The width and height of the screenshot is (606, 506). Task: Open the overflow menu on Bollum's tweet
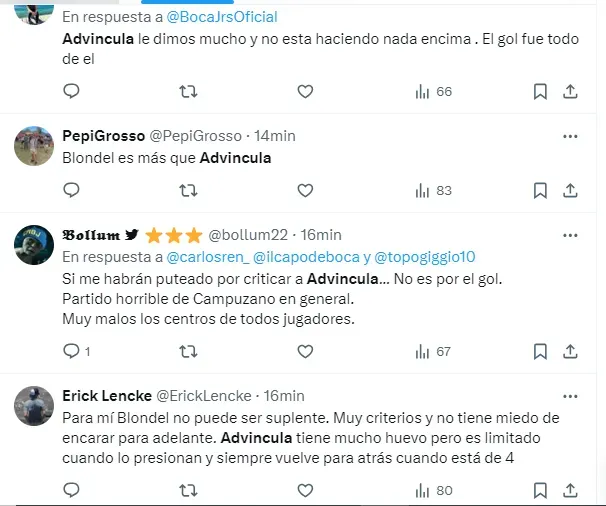point(570,235)
